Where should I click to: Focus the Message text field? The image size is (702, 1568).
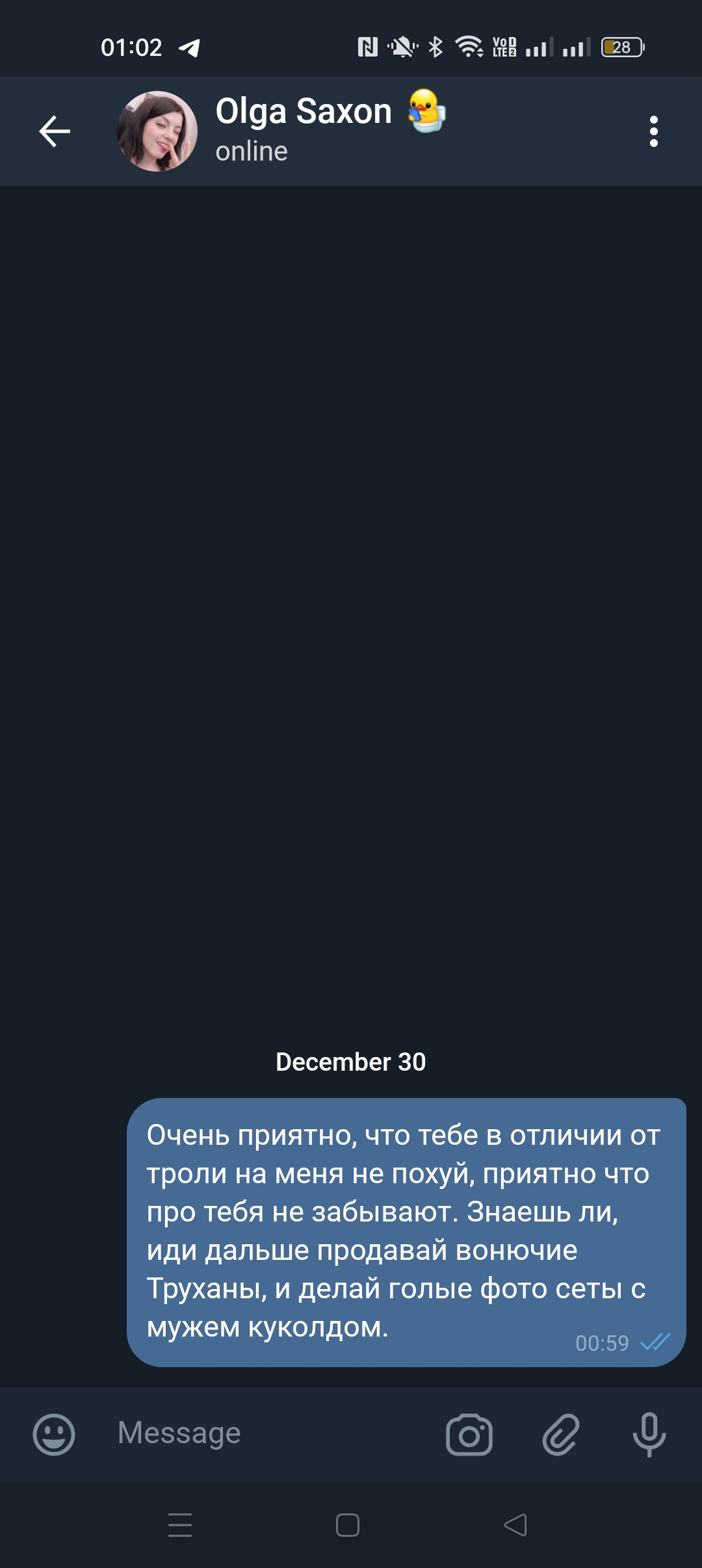point(260,1433)
